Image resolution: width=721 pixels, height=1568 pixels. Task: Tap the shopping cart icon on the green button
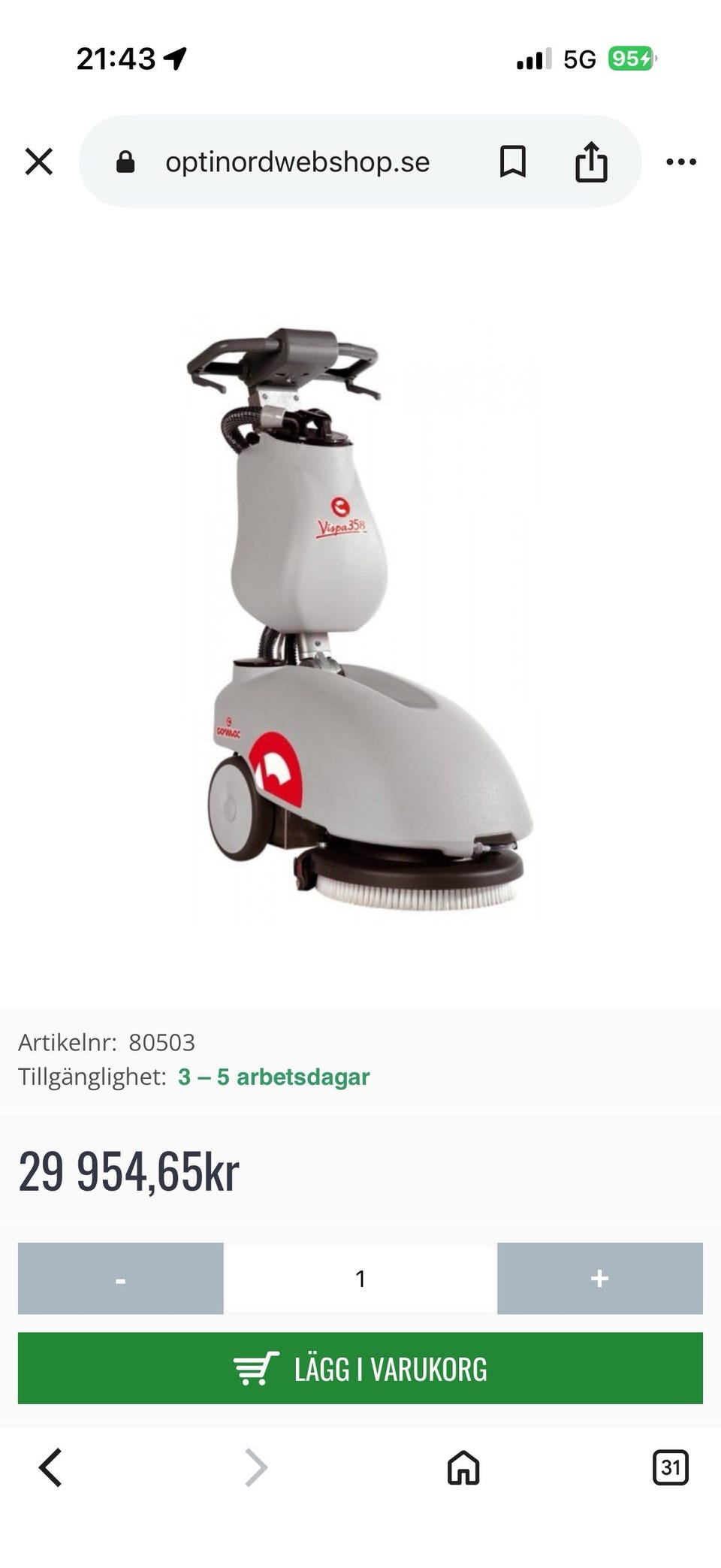[255, 1367]
